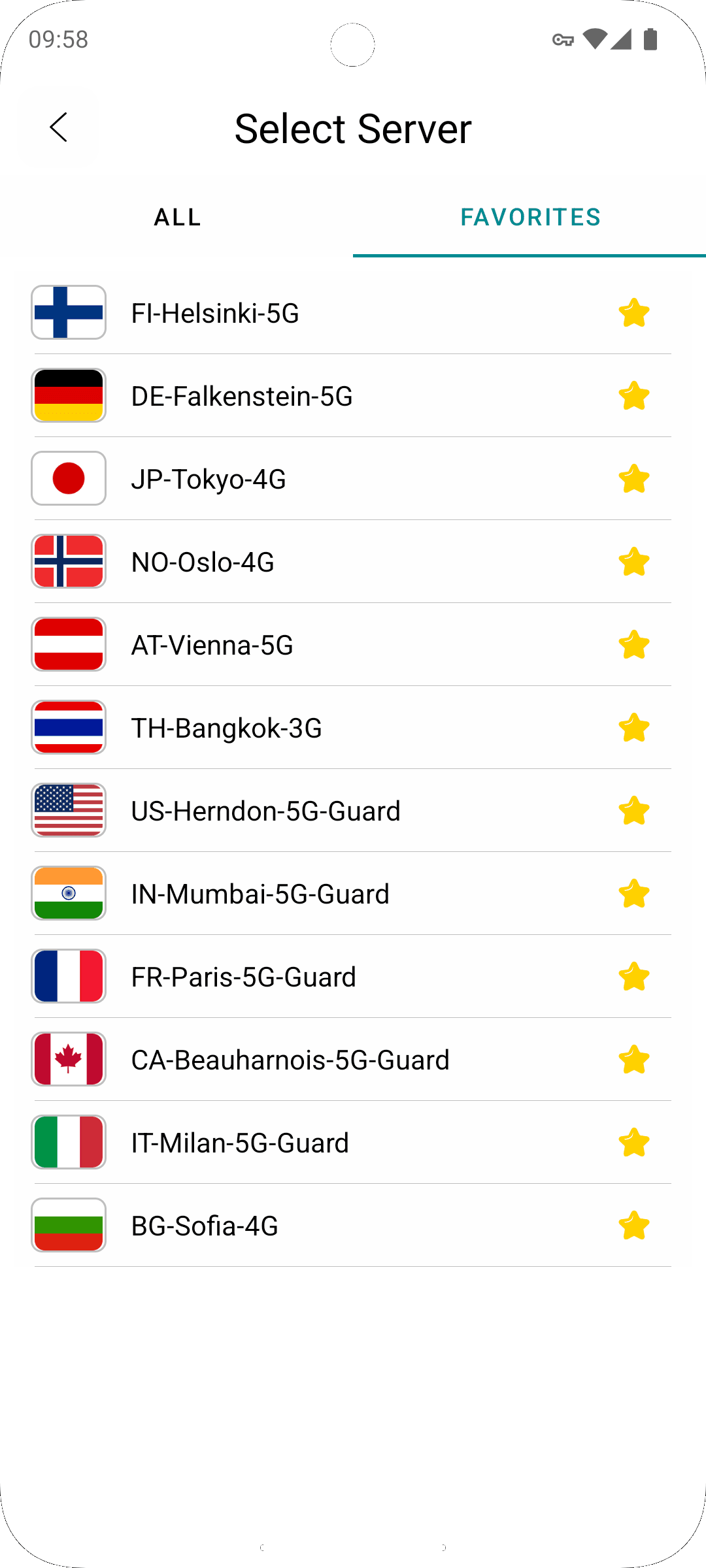Image resolution: width=706 pixels, height=1568 pixels.
Task: Click the Norway flag next to NO-Oslo-4G
Action: 68,561
